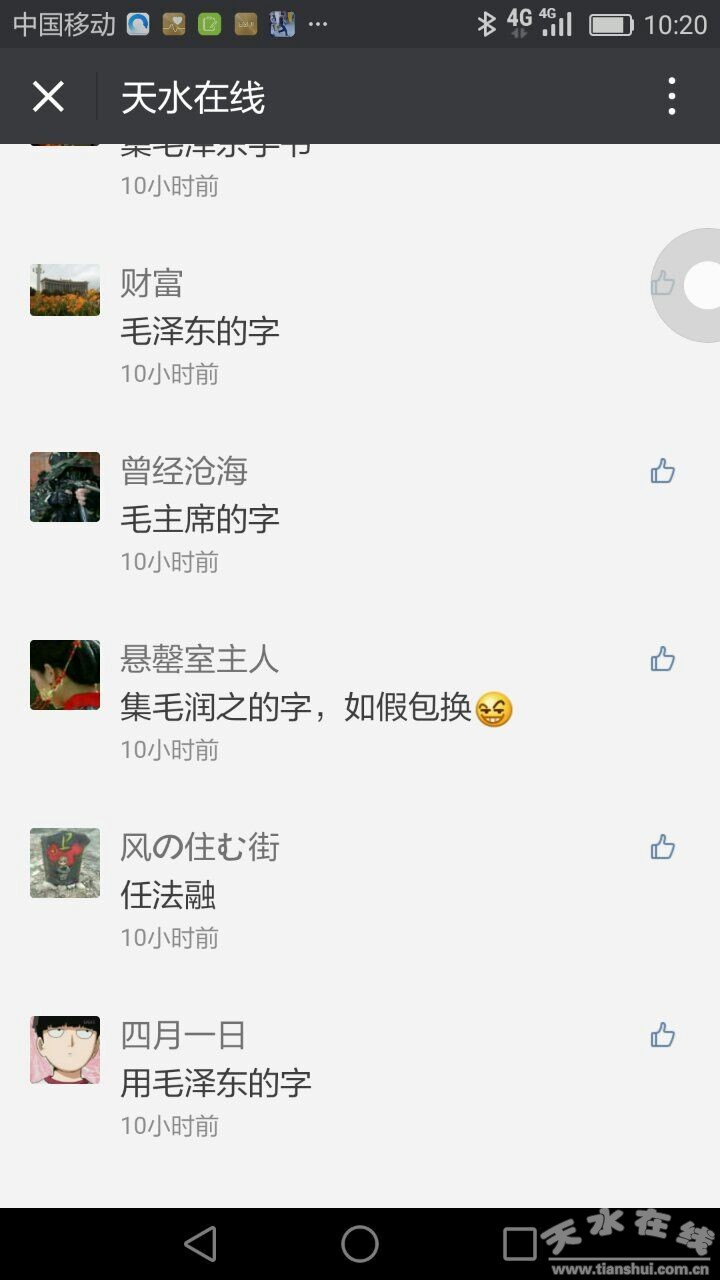This screenshot has height=1280, width=720.
Task: Tap the floating assistive touch ball
Action: pos(701,286)
